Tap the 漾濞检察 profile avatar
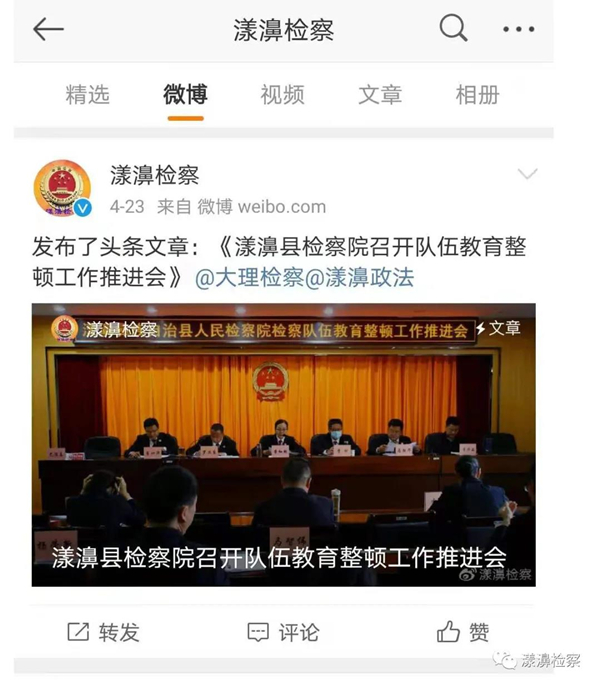 [63, 188]
